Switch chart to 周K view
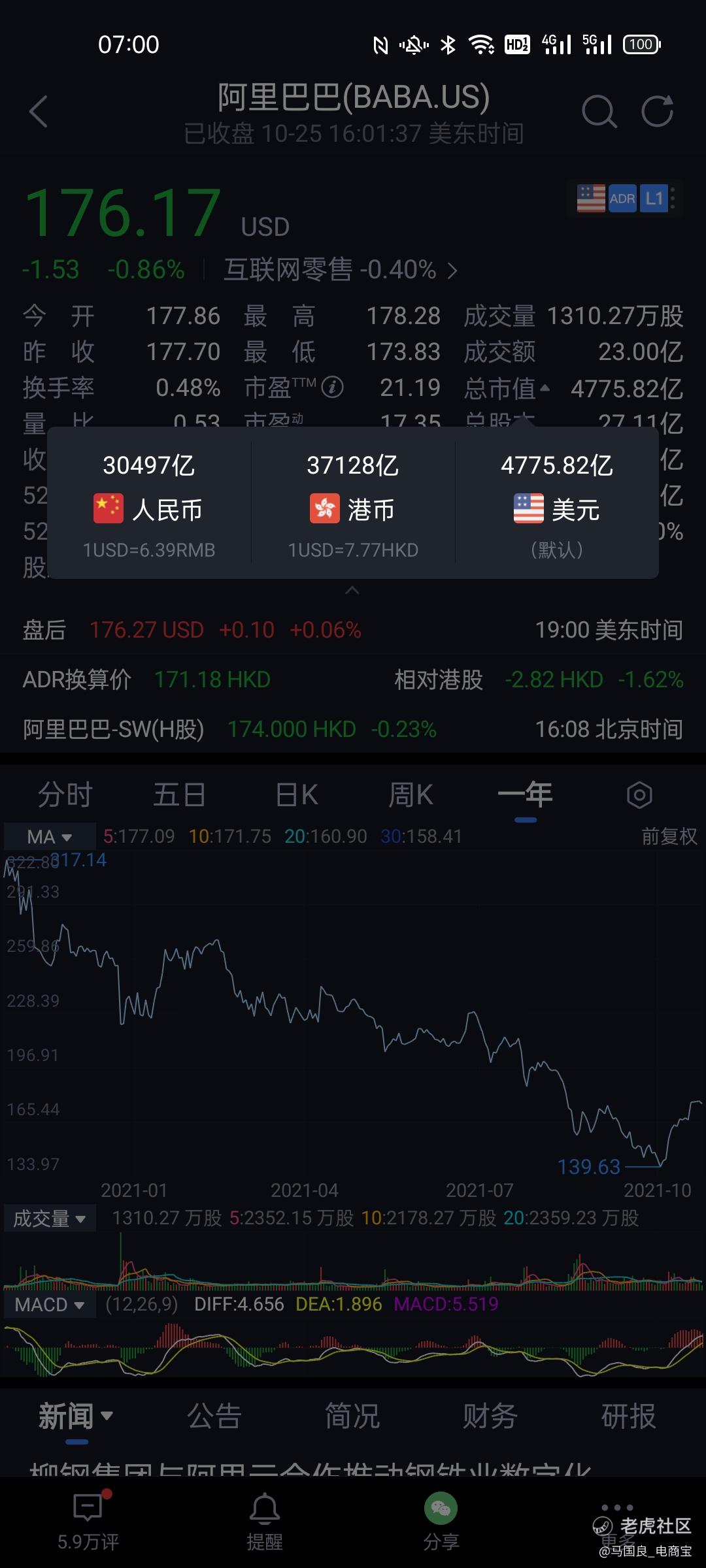 tap(411, 795)
